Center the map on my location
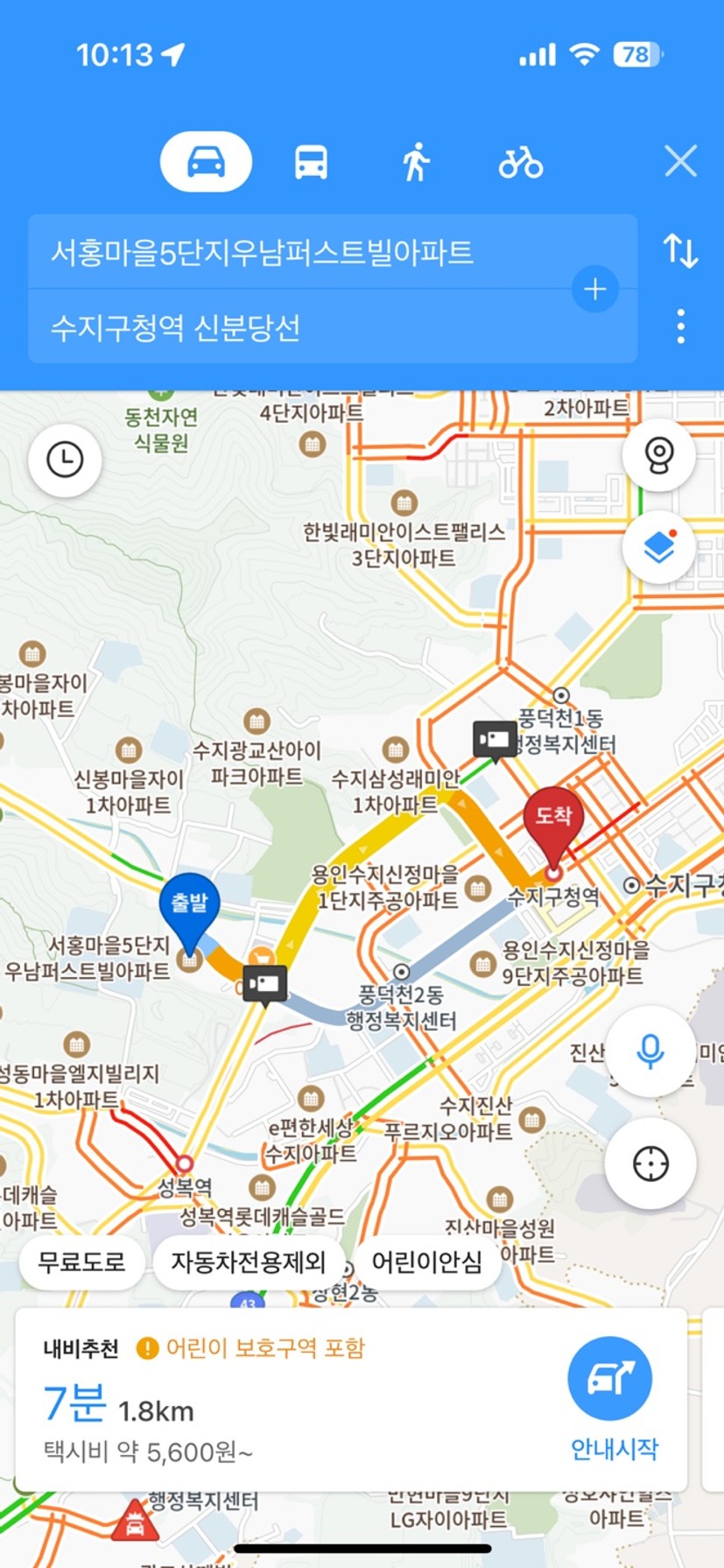724x1568 pixels. [x=650, y=1164]
